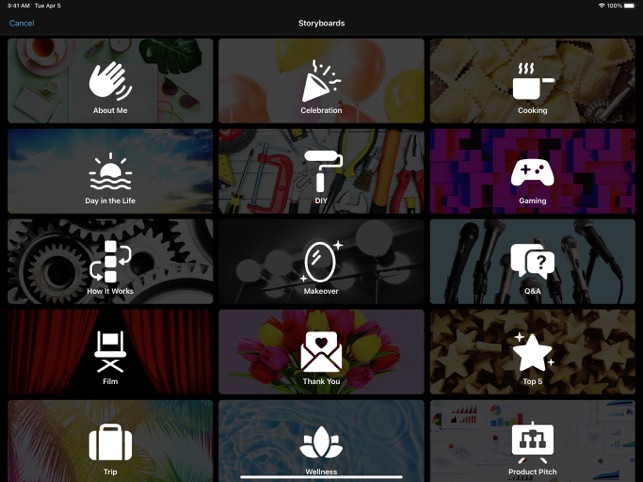Pick the Gaming storyboard
Viewport: 643px width, 482px height.
pos(532,171)
